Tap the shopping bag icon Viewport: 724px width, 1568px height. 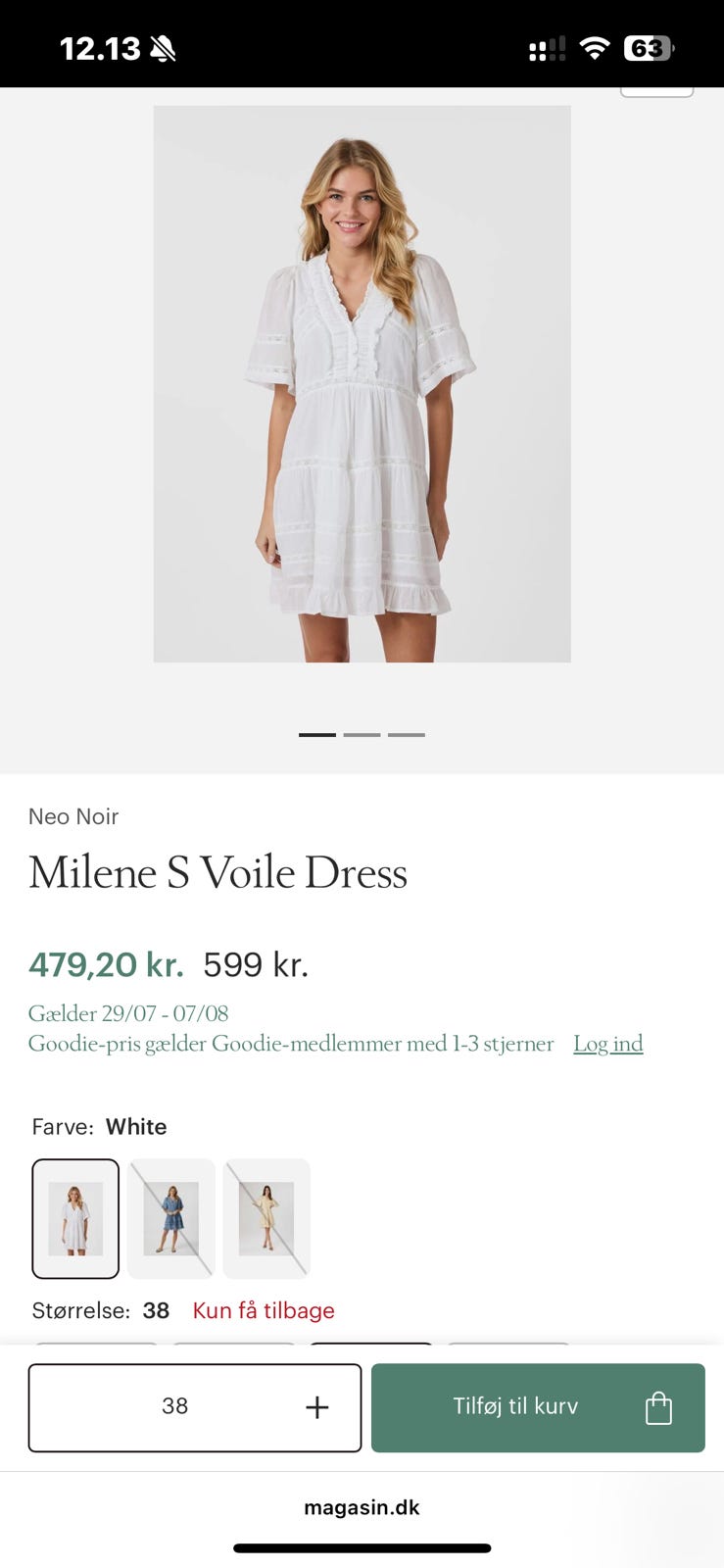pyautogui.click(x=657, y=1406)
